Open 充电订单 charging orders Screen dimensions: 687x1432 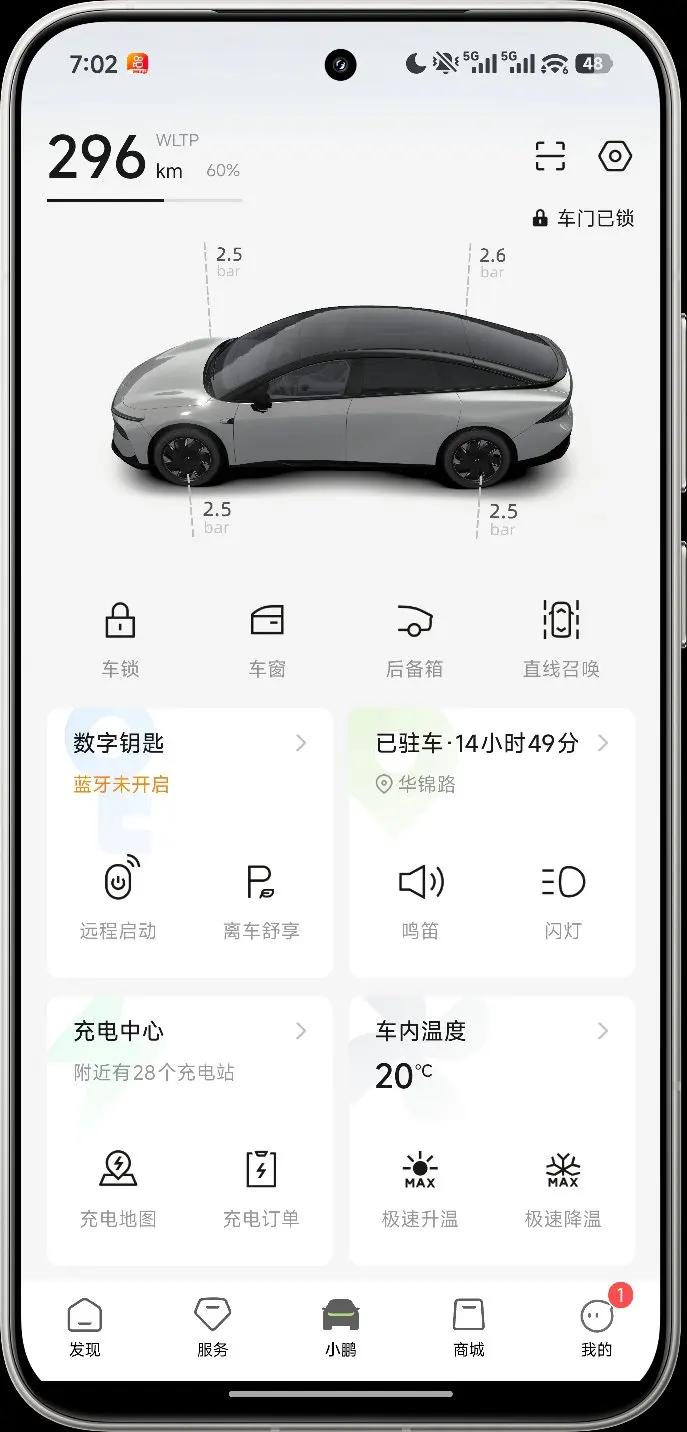point(261,1188)
